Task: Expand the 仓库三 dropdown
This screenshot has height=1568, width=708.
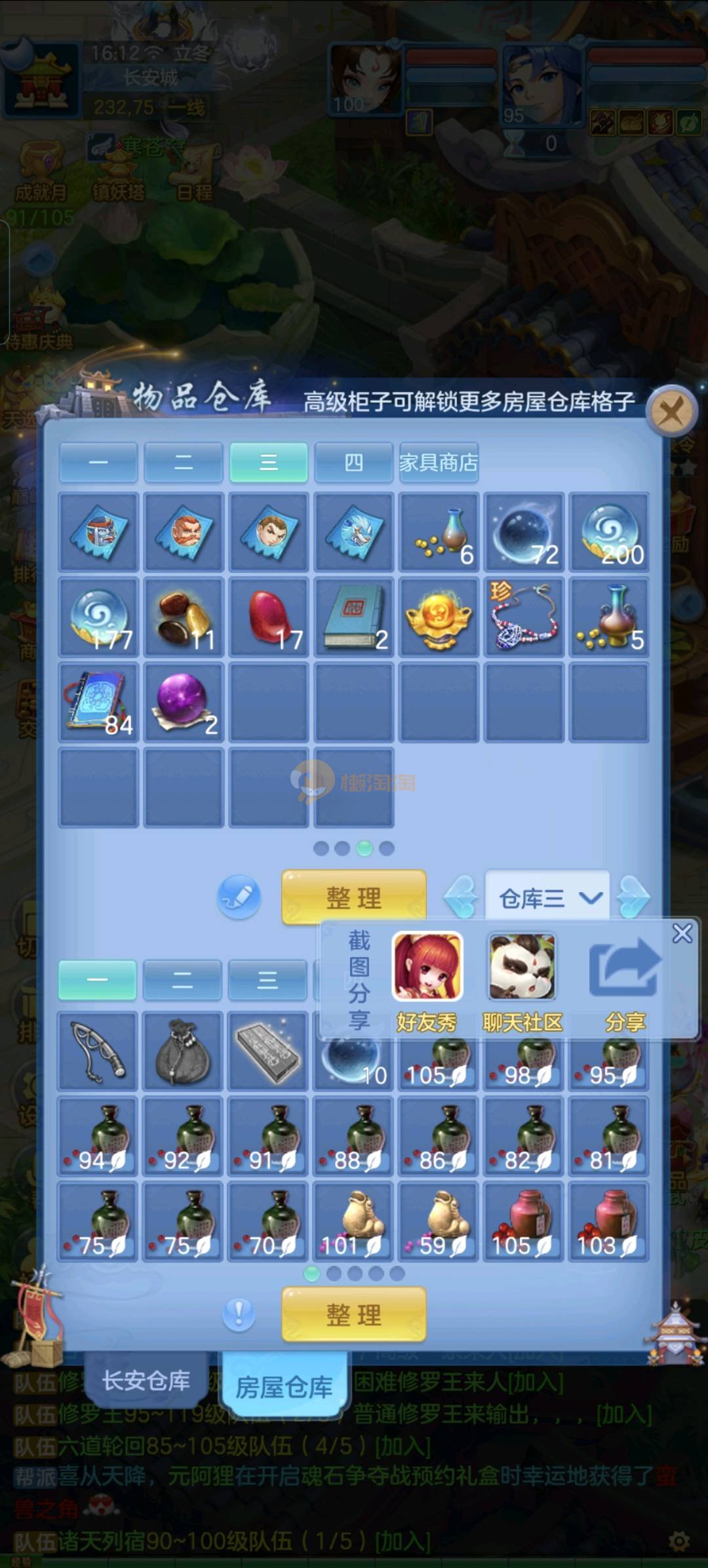Action: coord(548,897)
